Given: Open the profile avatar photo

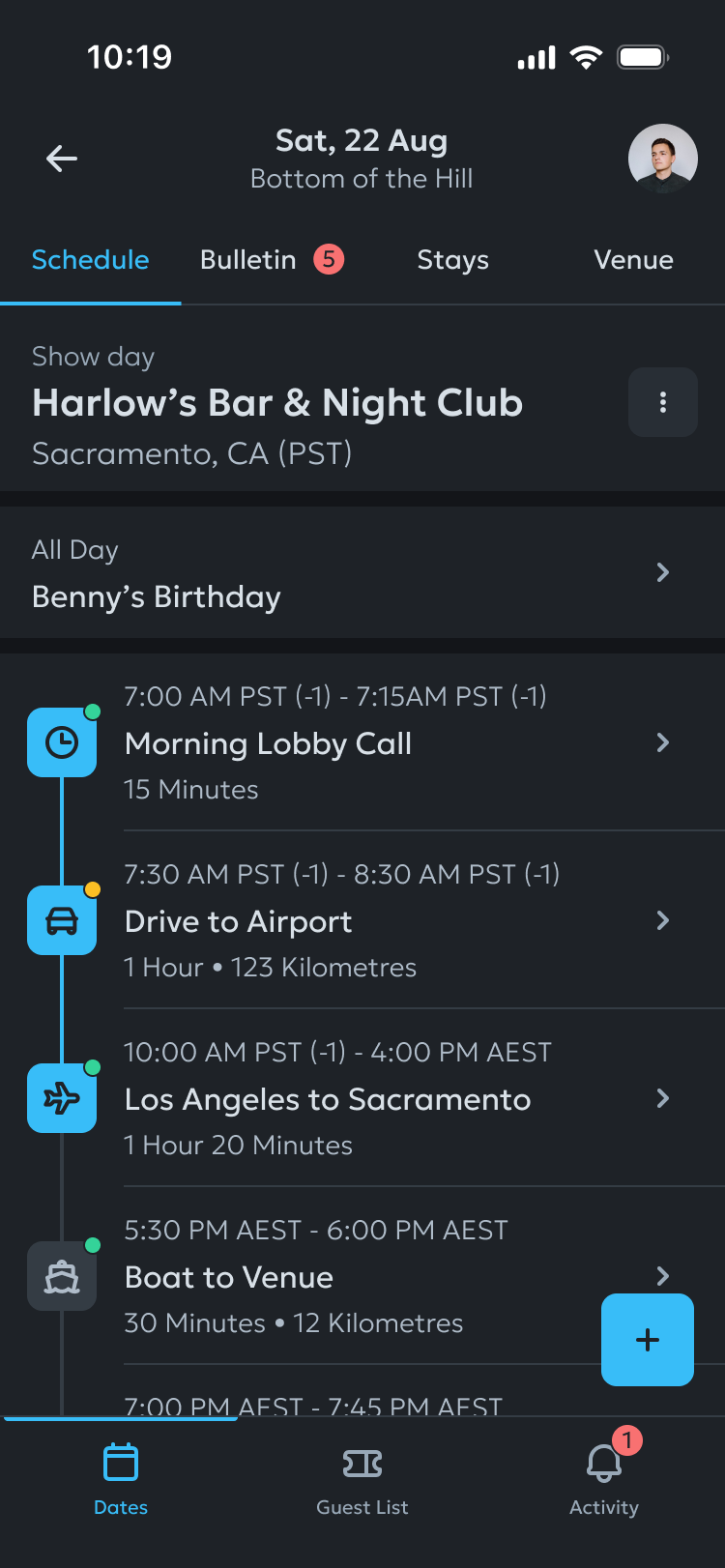Looking at the screenshot, I should 662,160.
